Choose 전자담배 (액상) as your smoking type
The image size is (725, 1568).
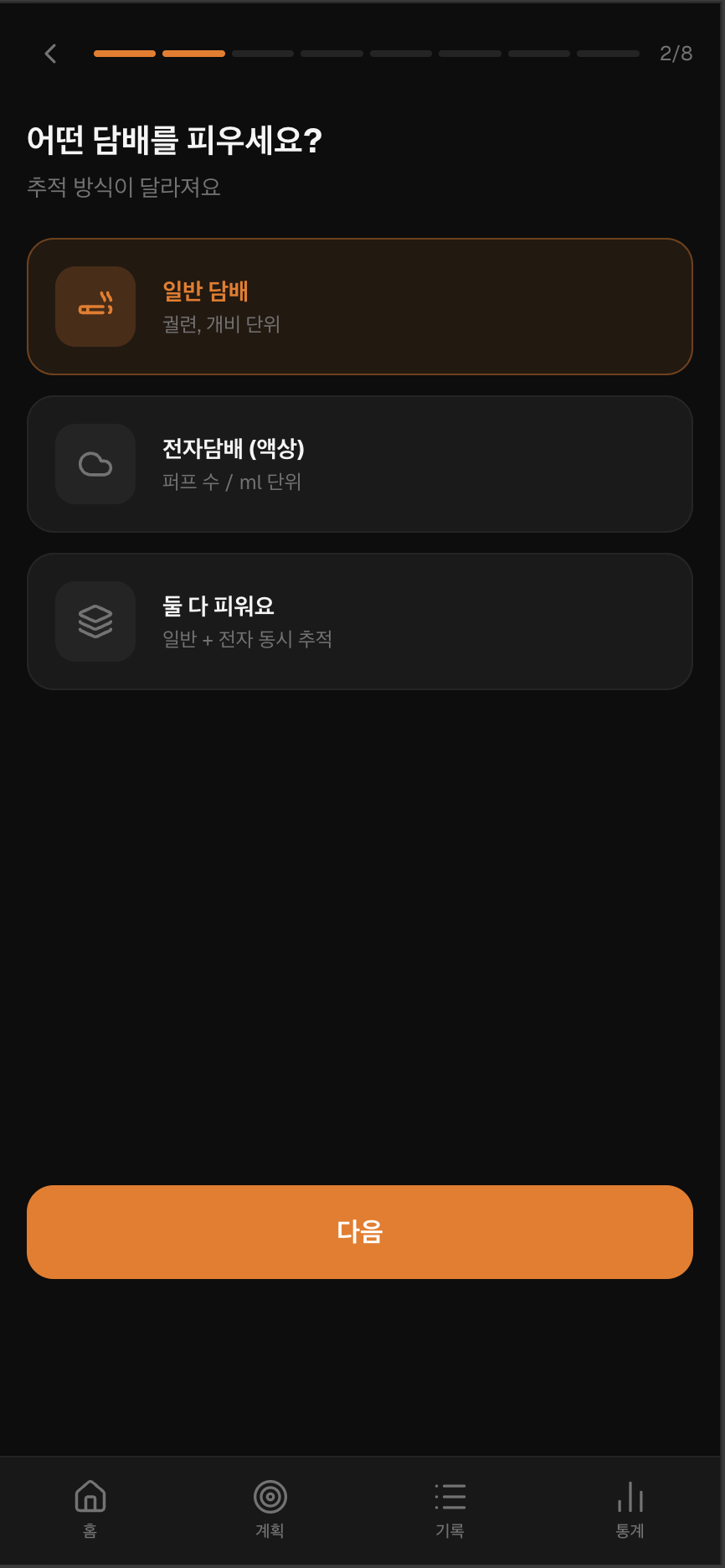360,464
